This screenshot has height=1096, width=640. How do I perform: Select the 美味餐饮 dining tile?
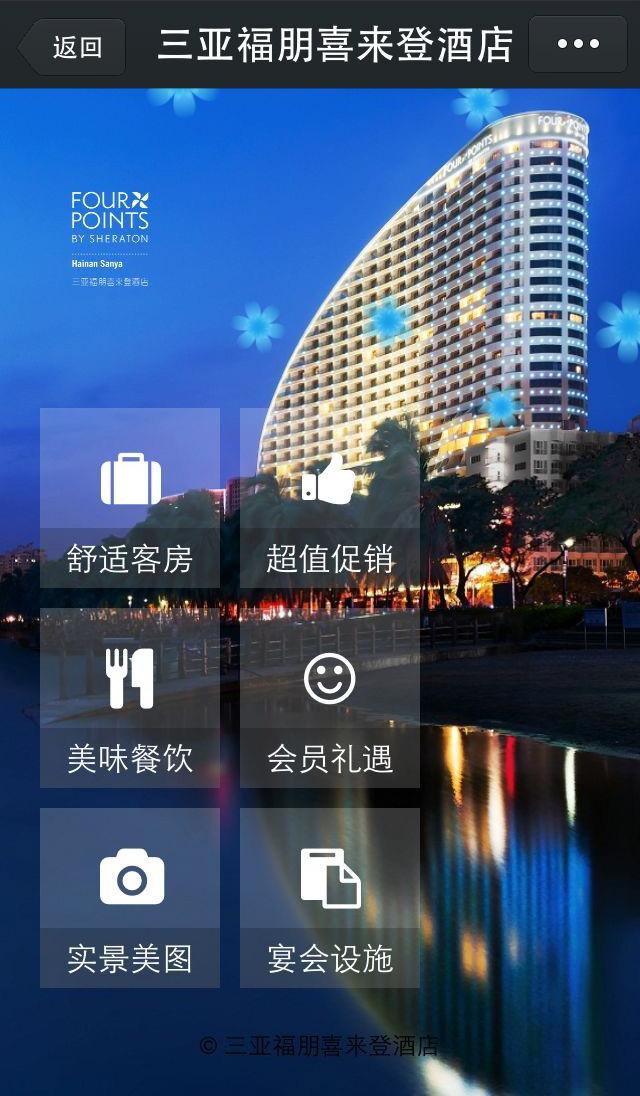(130, 698)
